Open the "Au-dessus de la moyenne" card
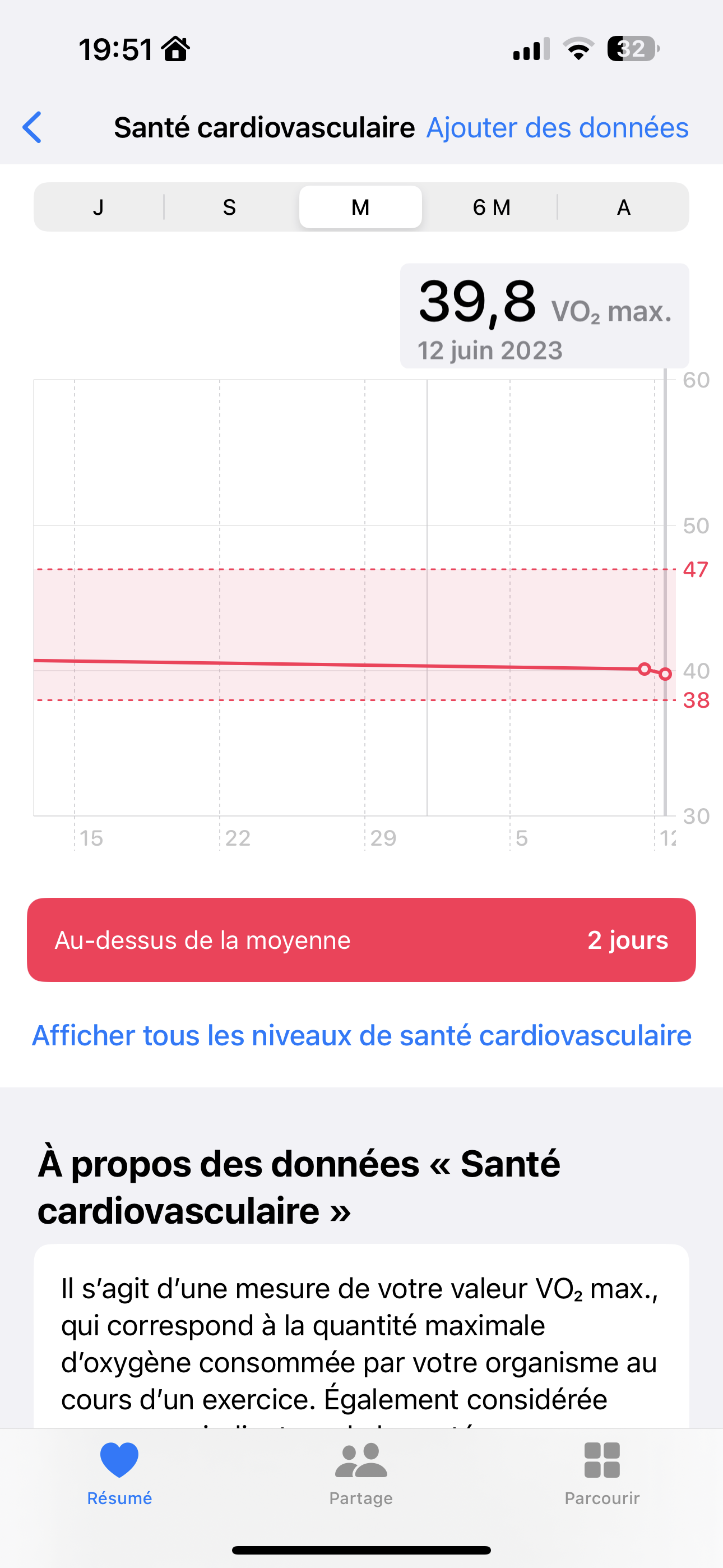 (x=361, y=940)
